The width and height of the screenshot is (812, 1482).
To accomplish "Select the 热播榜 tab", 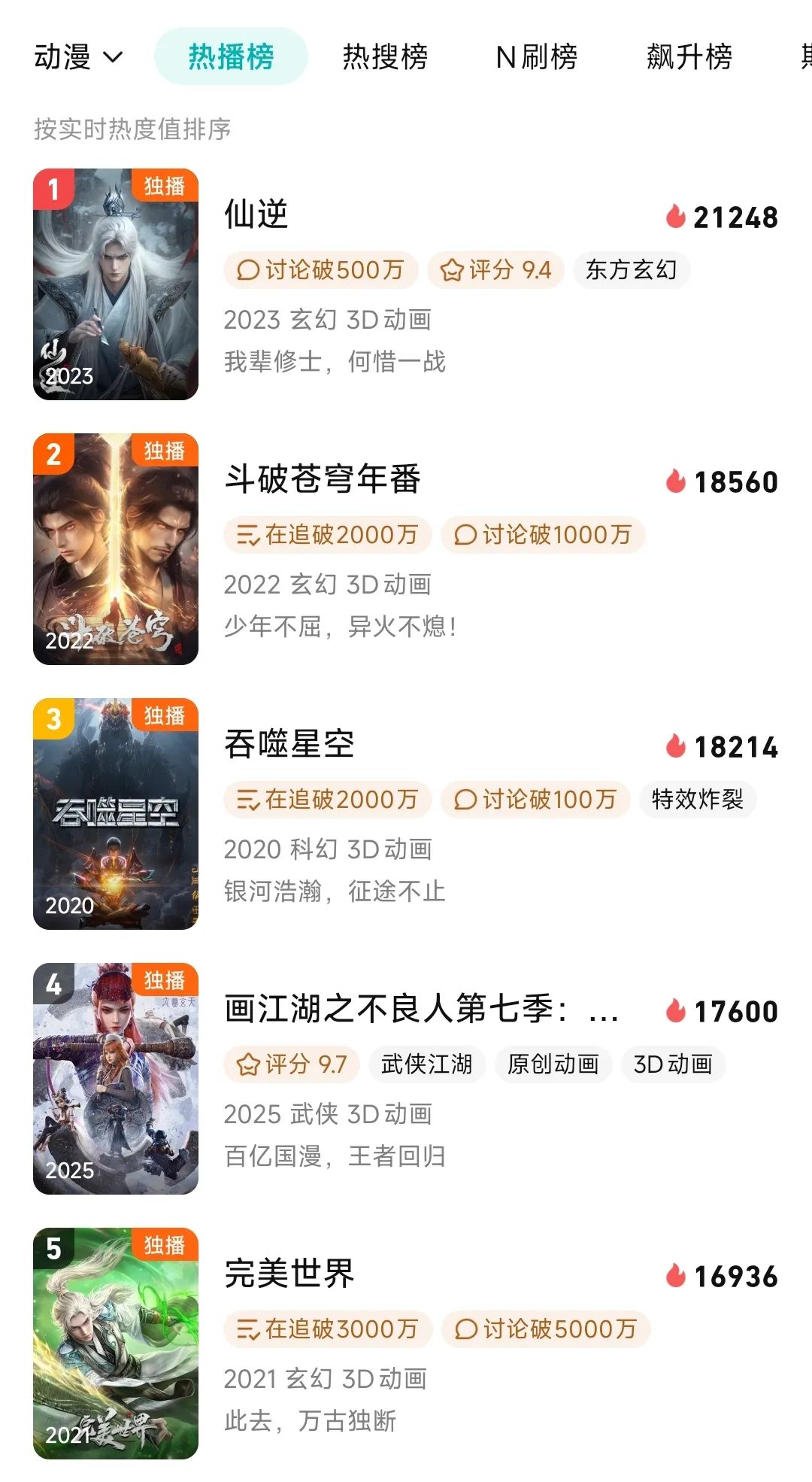I will (231, 57).
